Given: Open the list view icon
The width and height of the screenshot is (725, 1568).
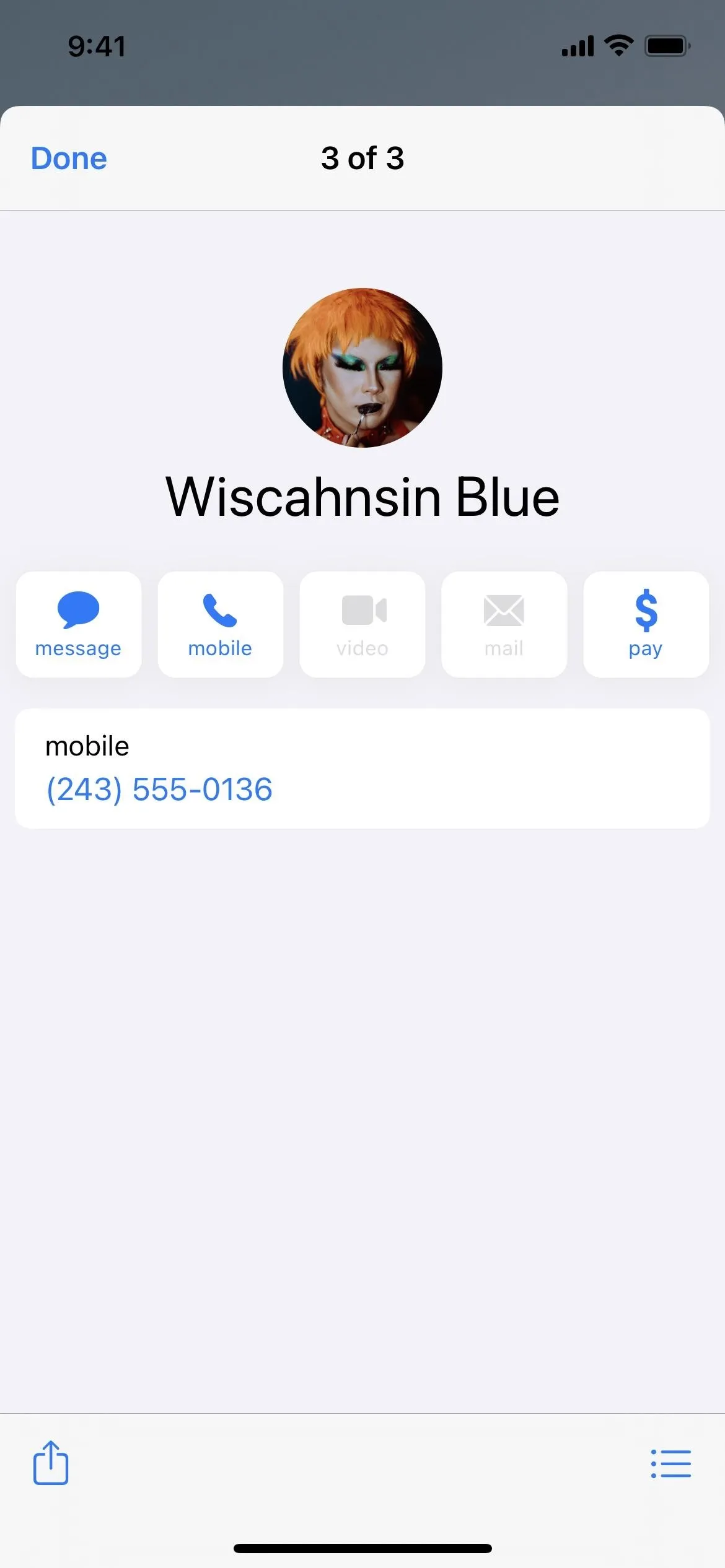Looking at the screenshot, I should tap(670, 1464).
